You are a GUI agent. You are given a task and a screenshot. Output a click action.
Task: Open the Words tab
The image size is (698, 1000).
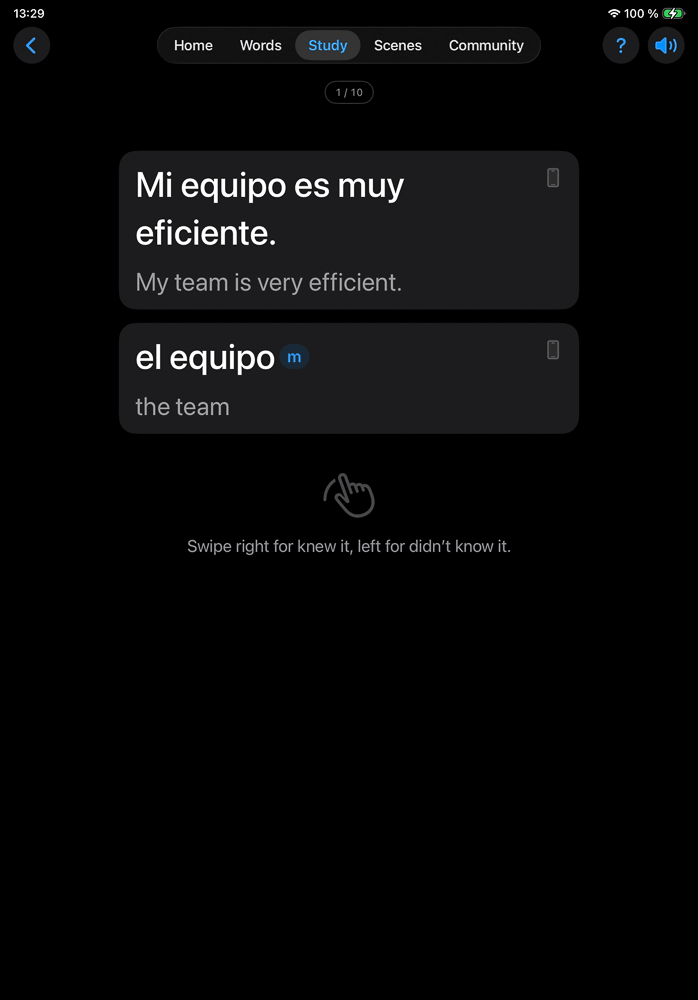pos(260,46)
